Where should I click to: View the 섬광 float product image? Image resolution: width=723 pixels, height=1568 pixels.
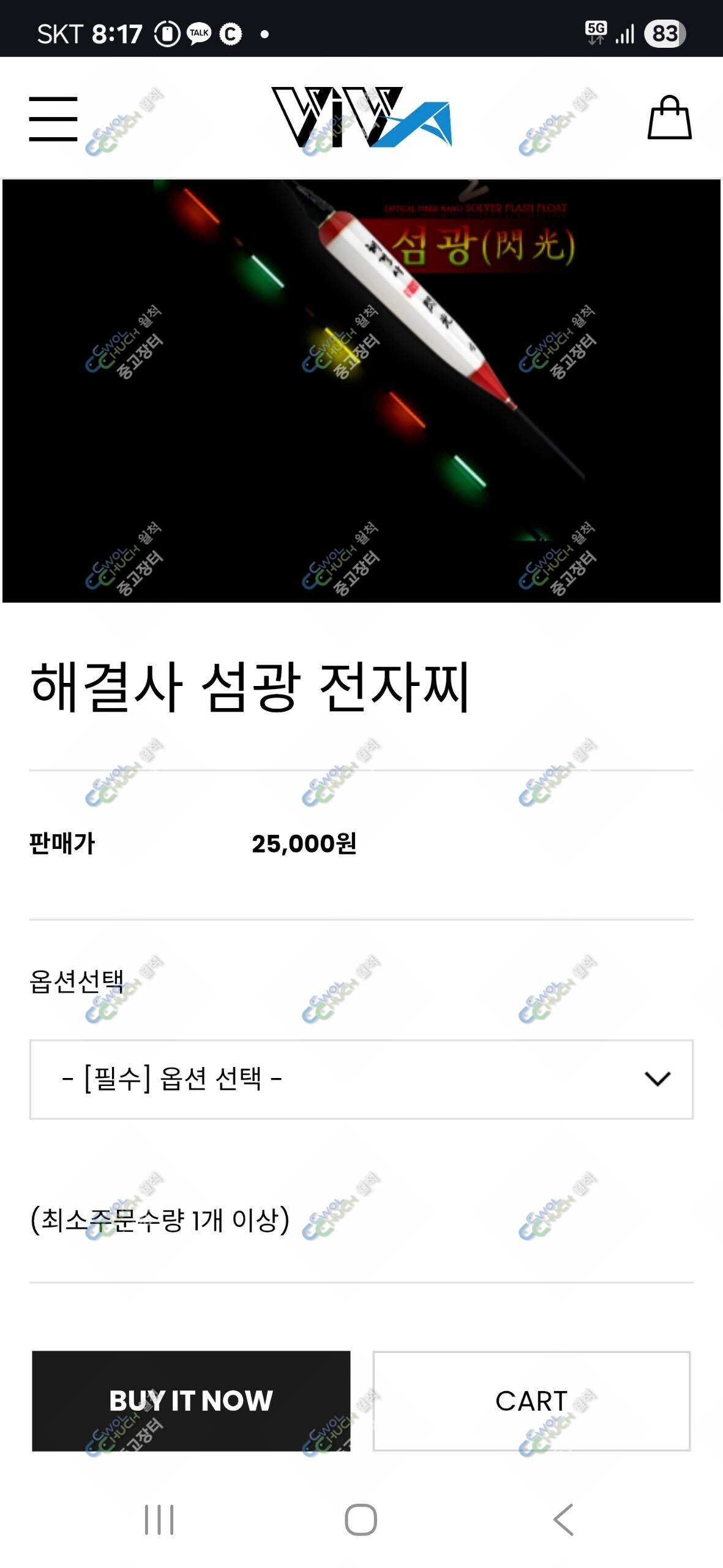[x=361, y=391]
